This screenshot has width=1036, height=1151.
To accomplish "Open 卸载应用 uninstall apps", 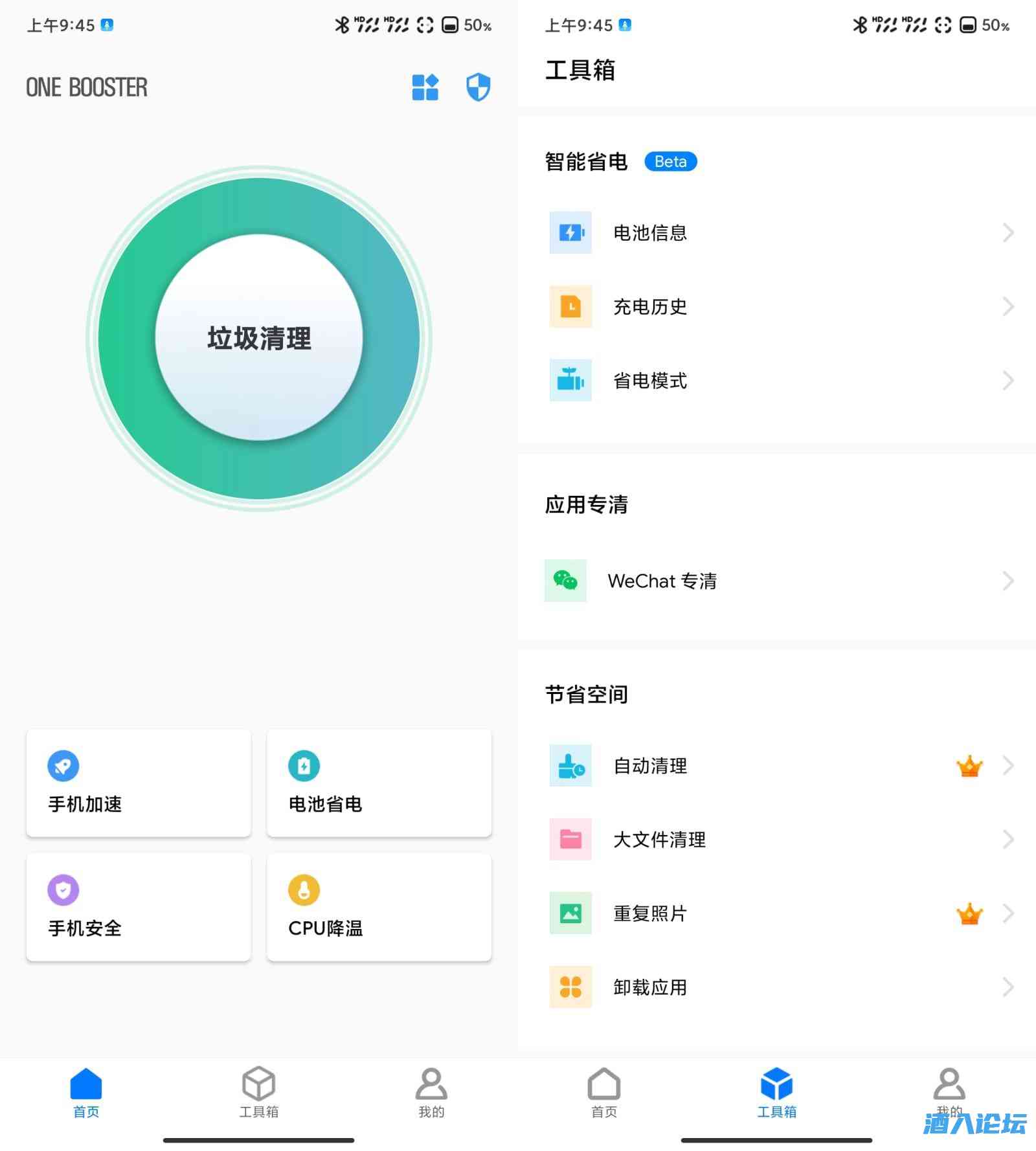I will (777, 987).
